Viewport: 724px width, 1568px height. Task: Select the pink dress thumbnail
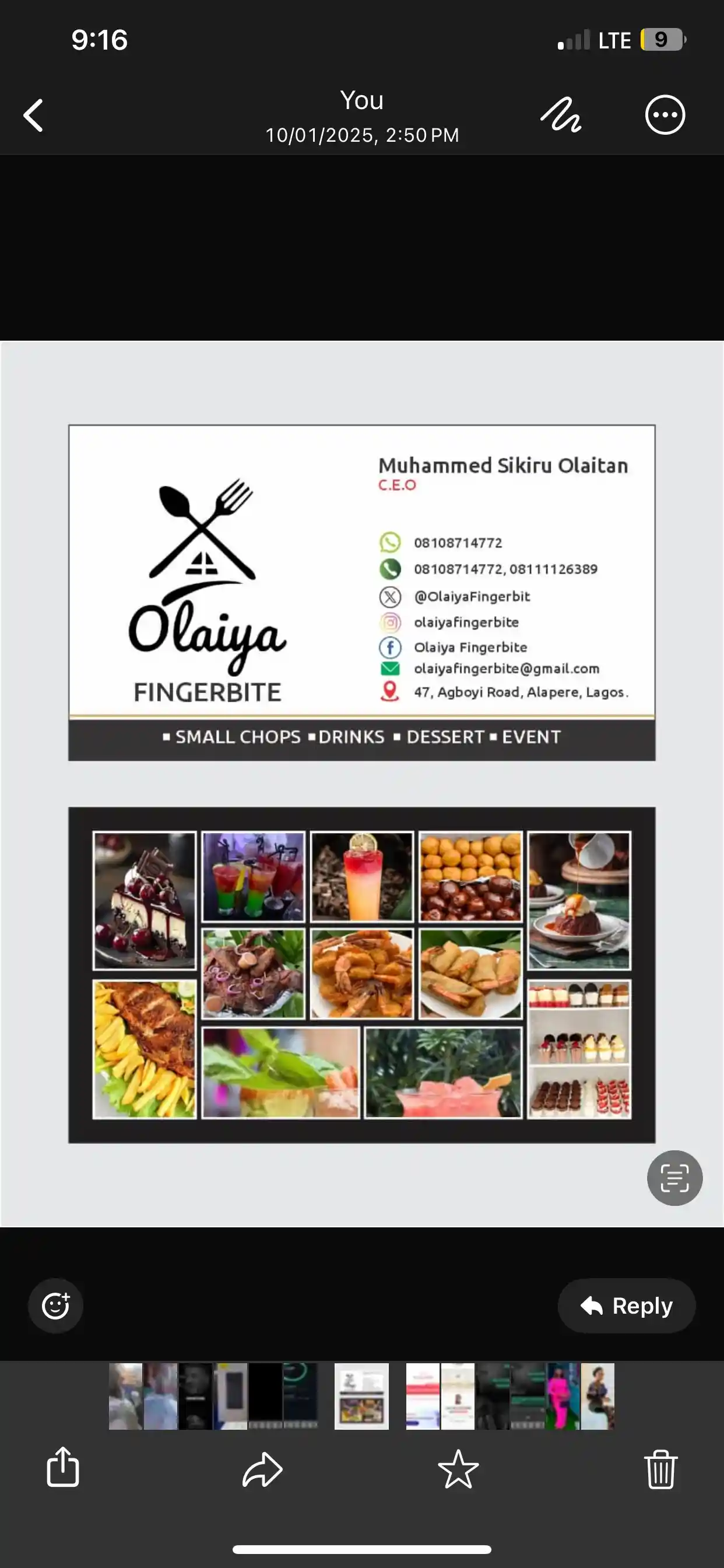click(563, 1396)
